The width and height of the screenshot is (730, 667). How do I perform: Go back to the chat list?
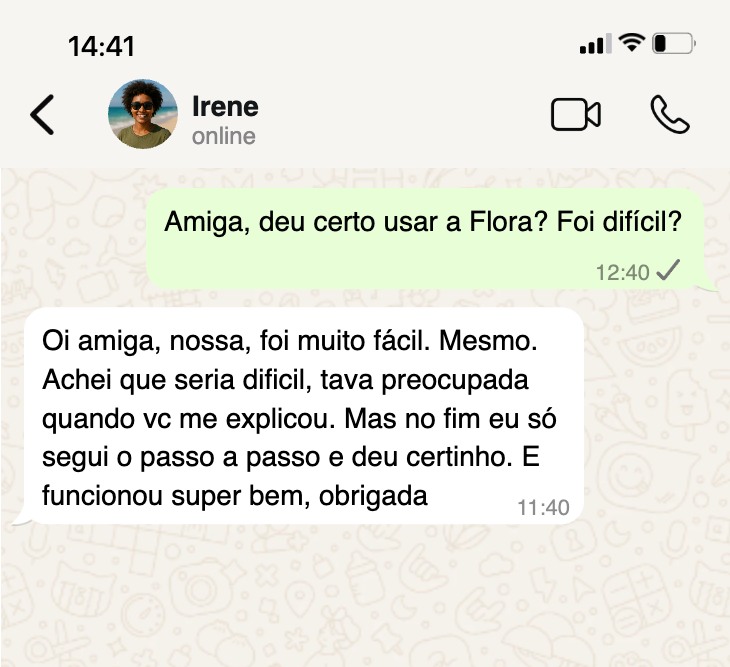(42, 115)
